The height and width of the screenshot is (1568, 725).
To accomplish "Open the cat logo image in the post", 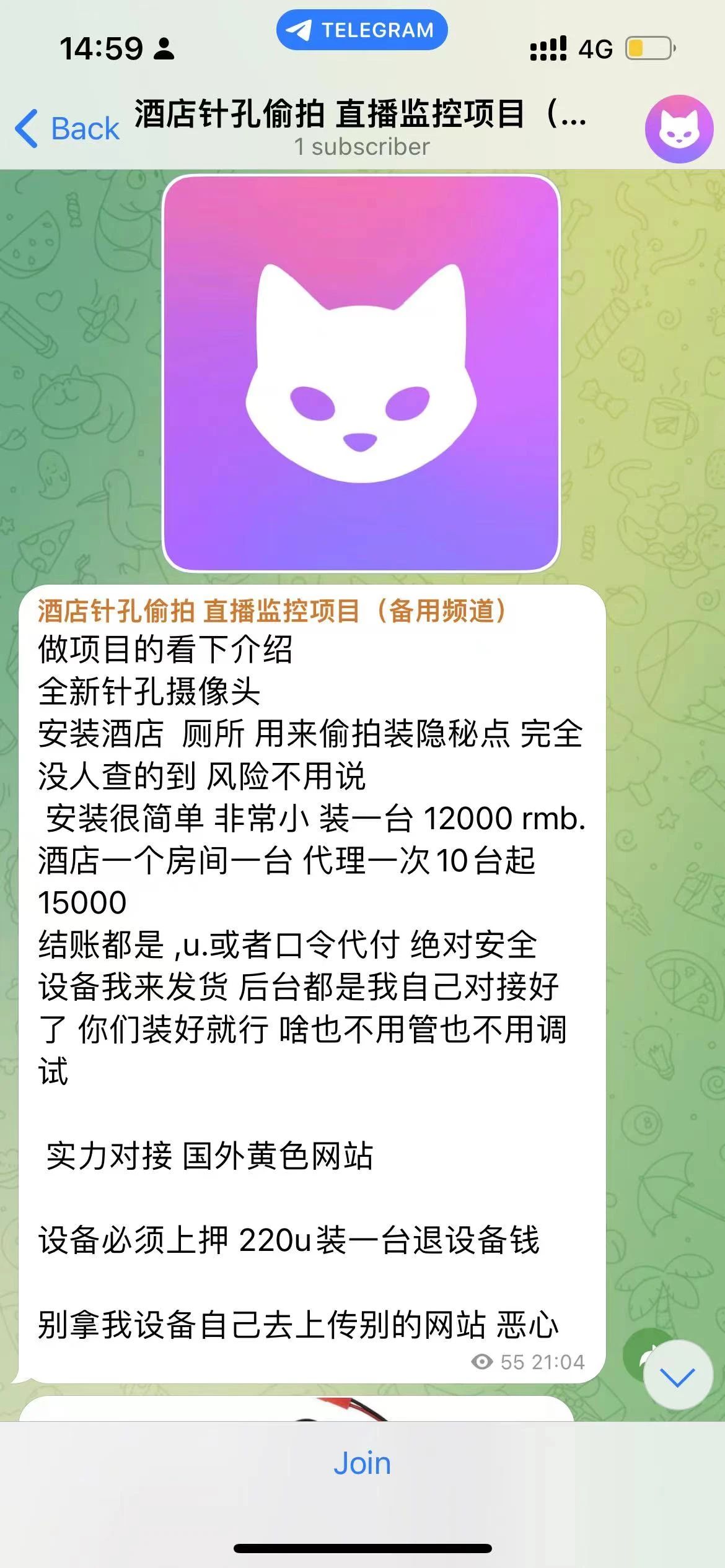I will pyautogui.click(x=361, y=373).
